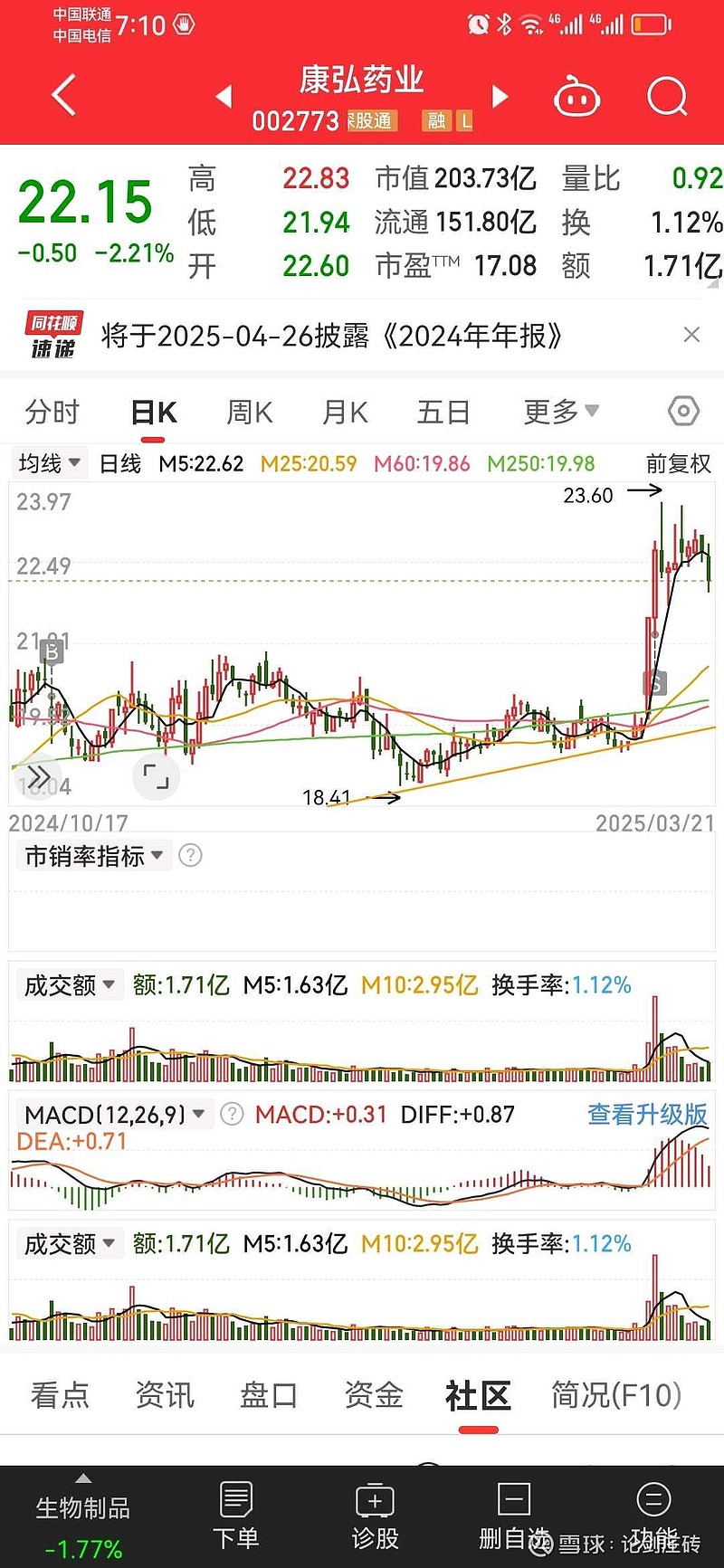This screenshot has width=724, height=1568.
Task: Open the 市销率指标 indicator dropdown
Action: coord(93,856)
